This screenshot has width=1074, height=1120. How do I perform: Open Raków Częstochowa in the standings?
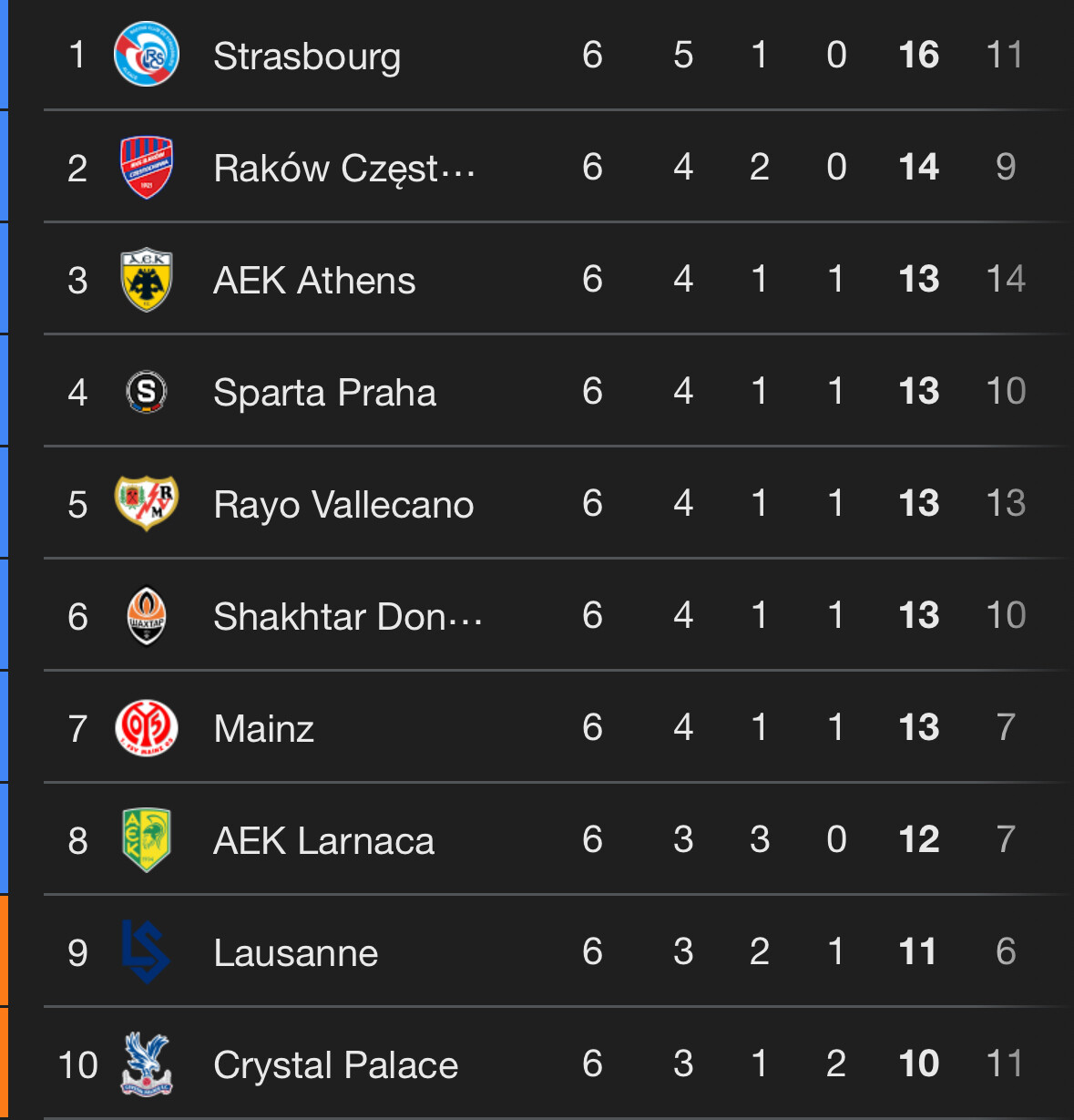pyautogui.click(x=343, y=168)
